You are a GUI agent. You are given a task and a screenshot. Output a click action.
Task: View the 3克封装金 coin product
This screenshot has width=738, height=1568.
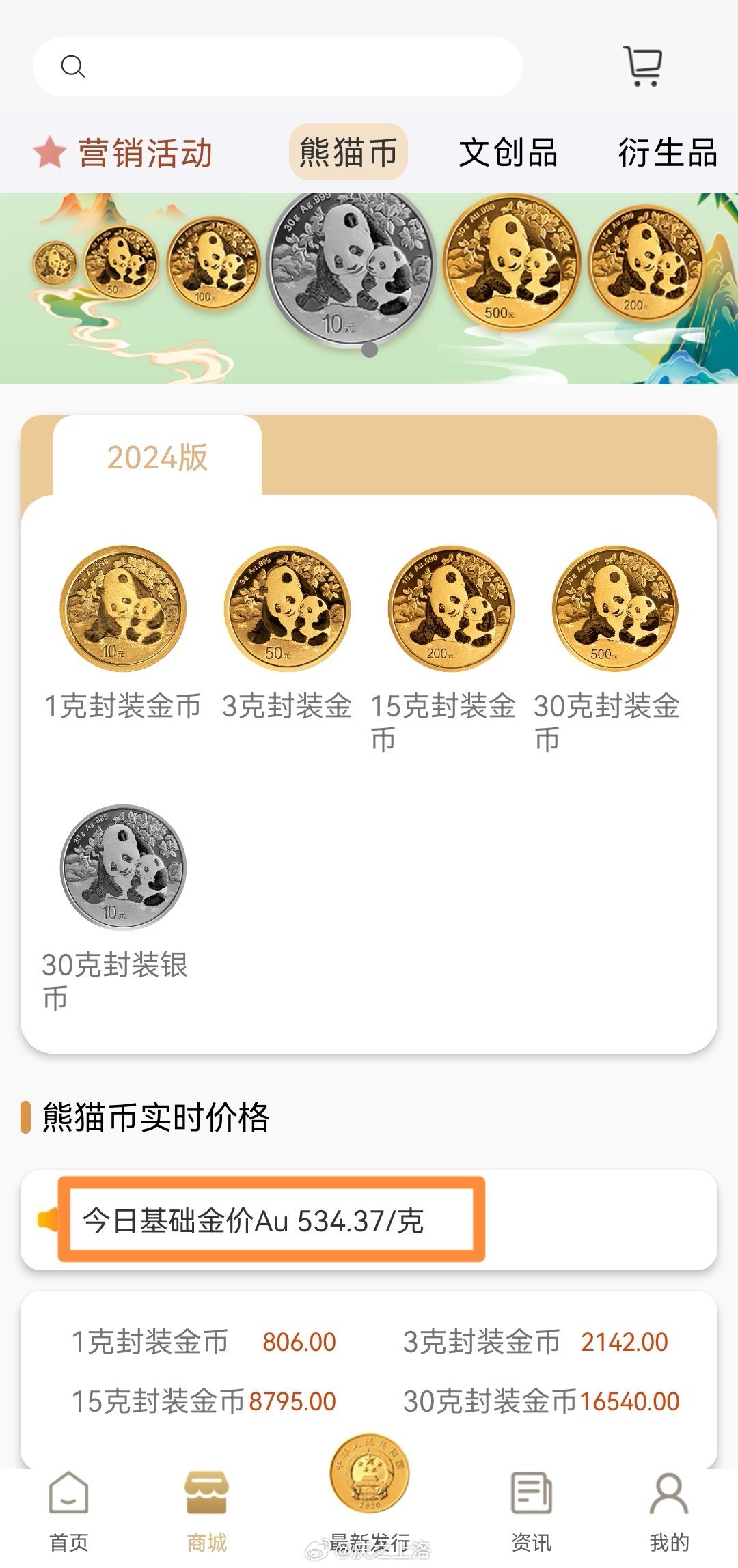coord(287,633)
